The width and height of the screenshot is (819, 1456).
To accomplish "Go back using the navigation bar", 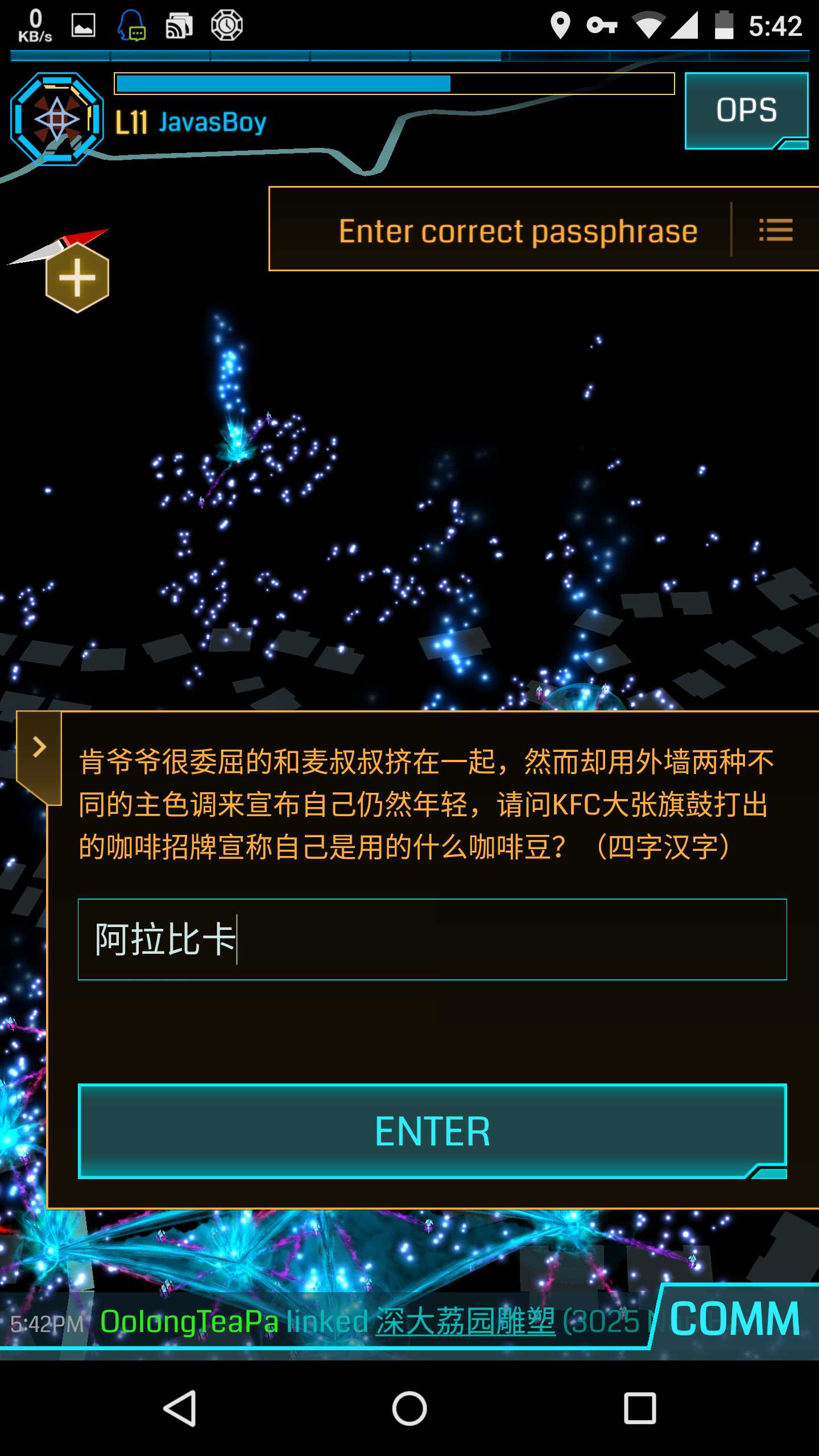I will [180, 1408].
